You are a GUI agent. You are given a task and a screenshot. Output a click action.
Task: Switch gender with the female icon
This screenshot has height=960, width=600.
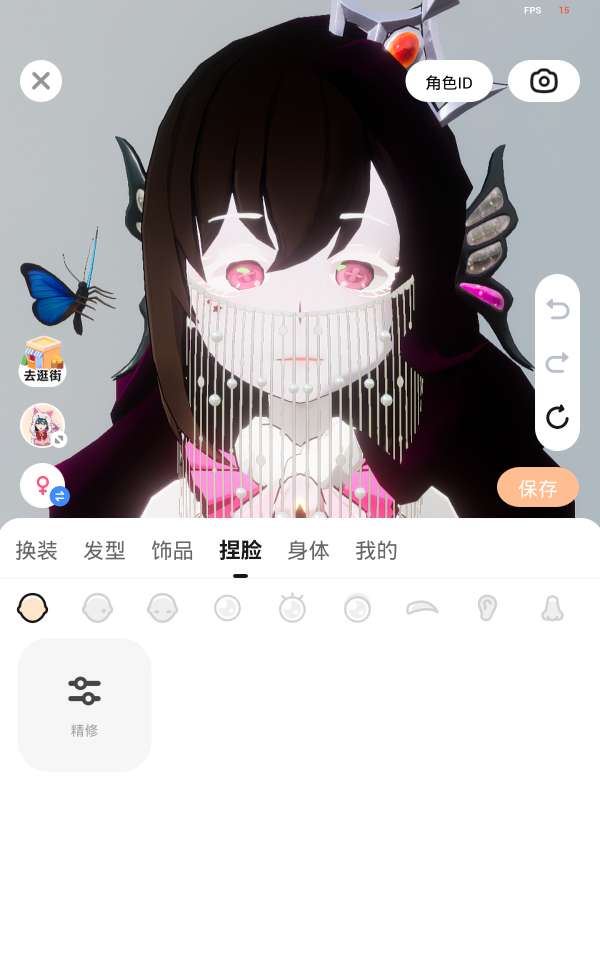point(44,486)
